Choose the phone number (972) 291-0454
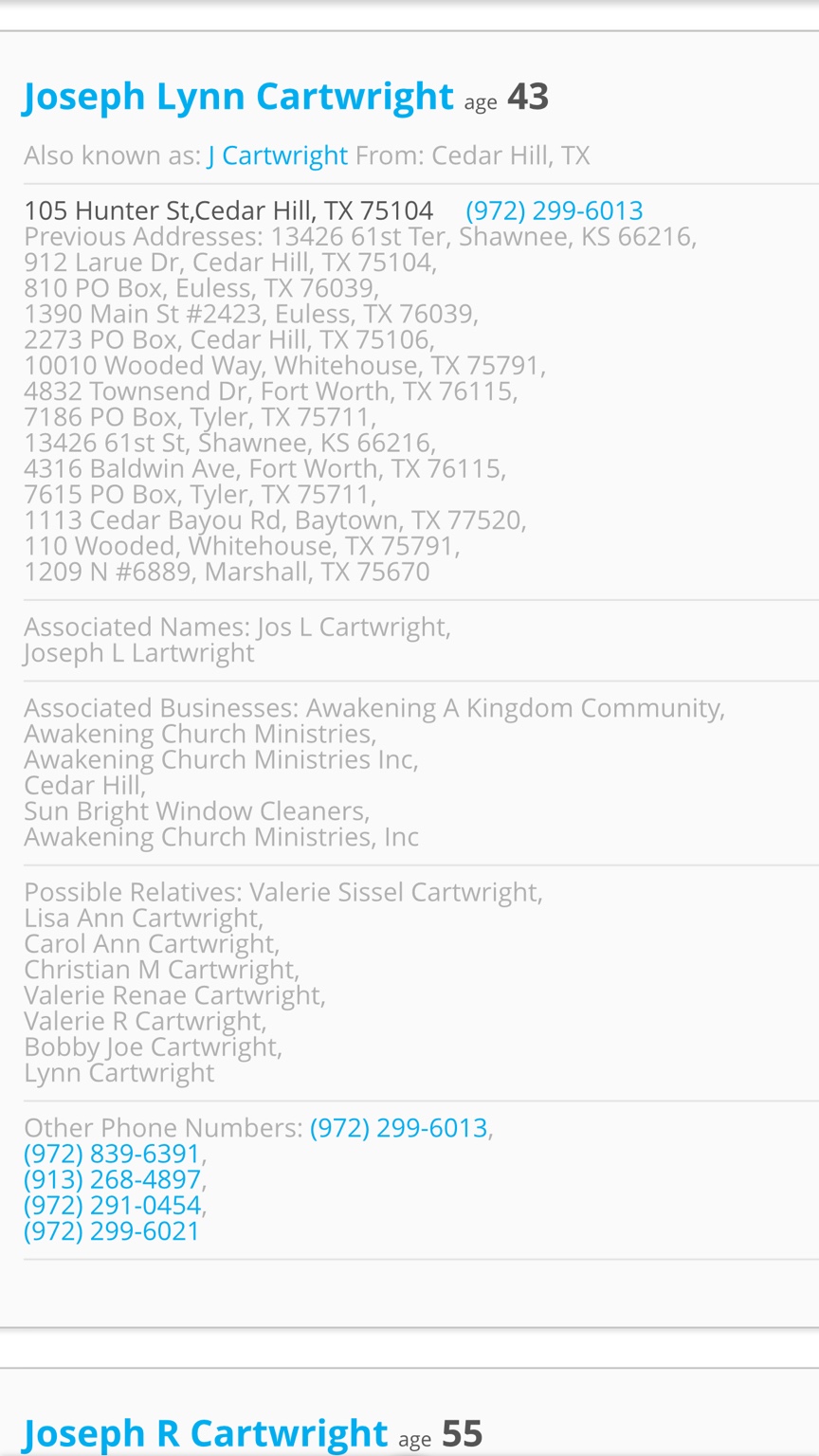 tap(112, 1205)
